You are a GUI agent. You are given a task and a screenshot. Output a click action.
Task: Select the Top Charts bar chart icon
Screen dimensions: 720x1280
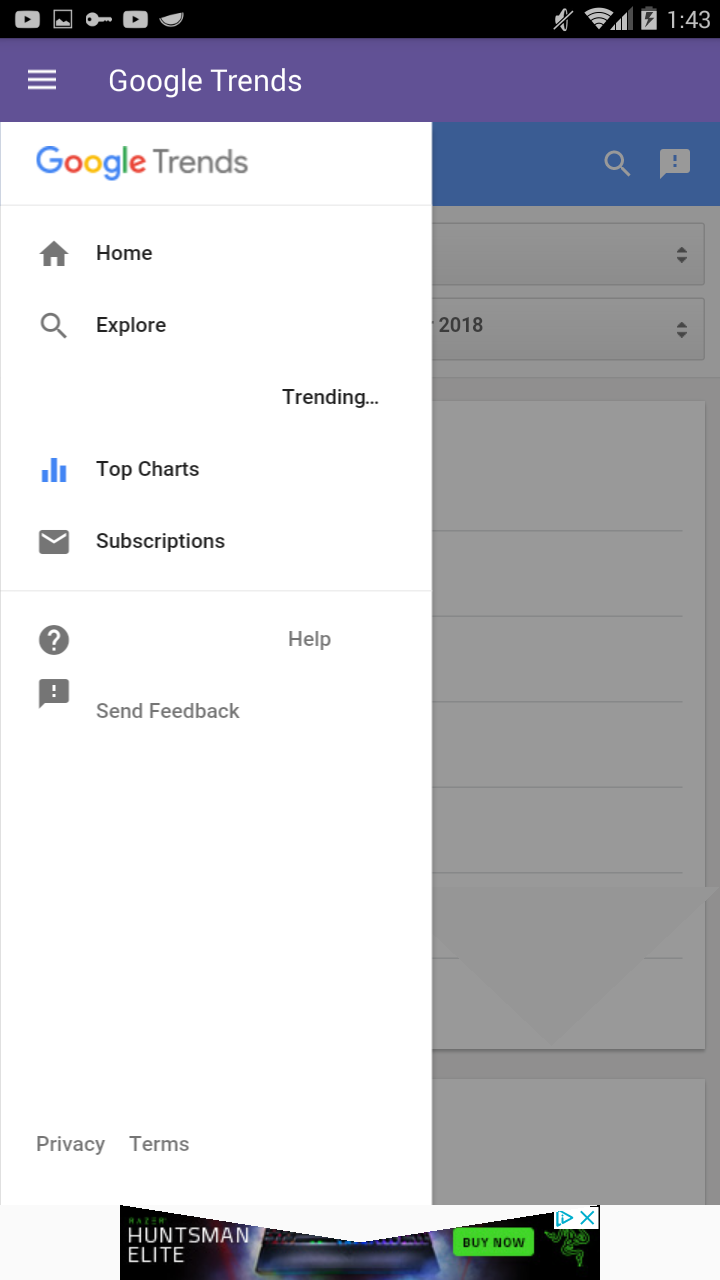[53, 469]
